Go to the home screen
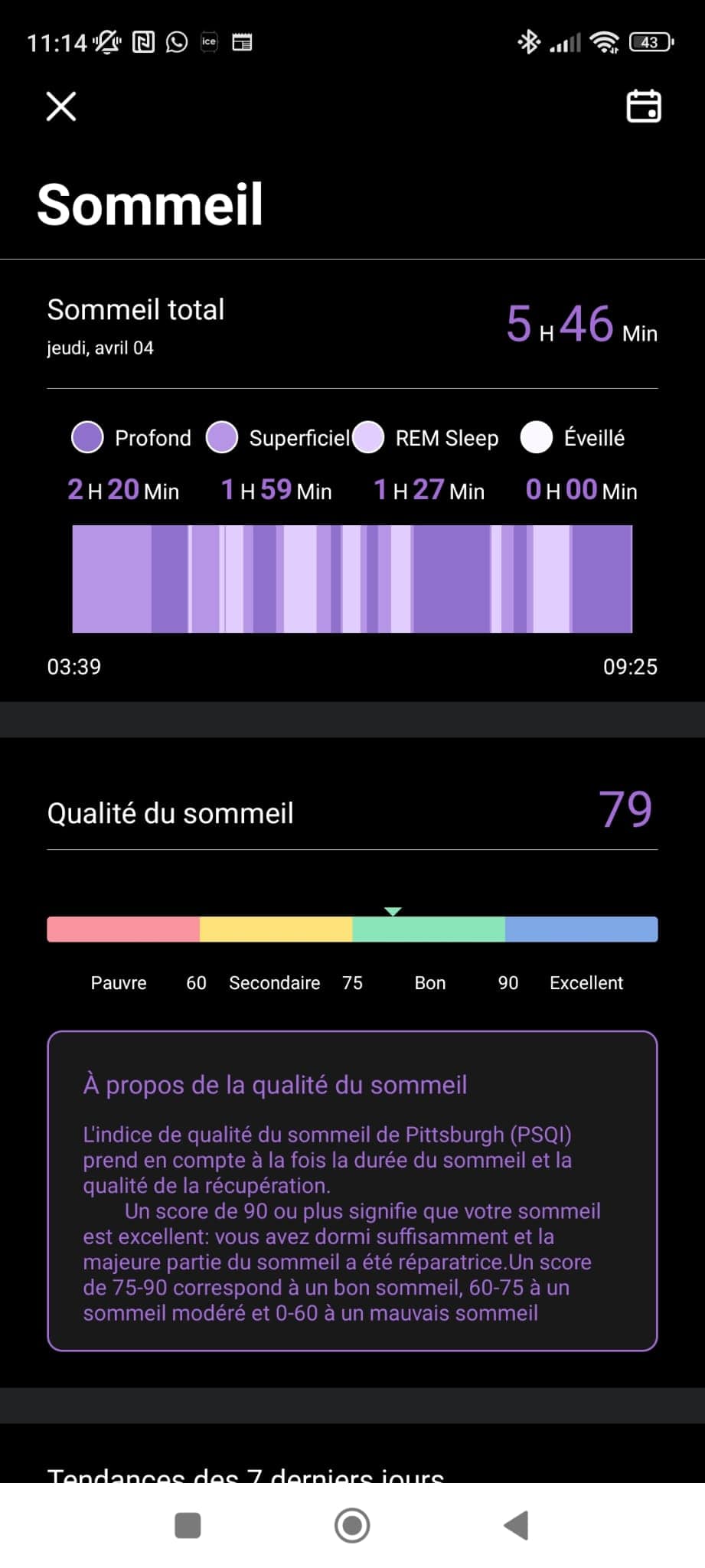This screenshot has width=705, height=1568. point(352,1525)
